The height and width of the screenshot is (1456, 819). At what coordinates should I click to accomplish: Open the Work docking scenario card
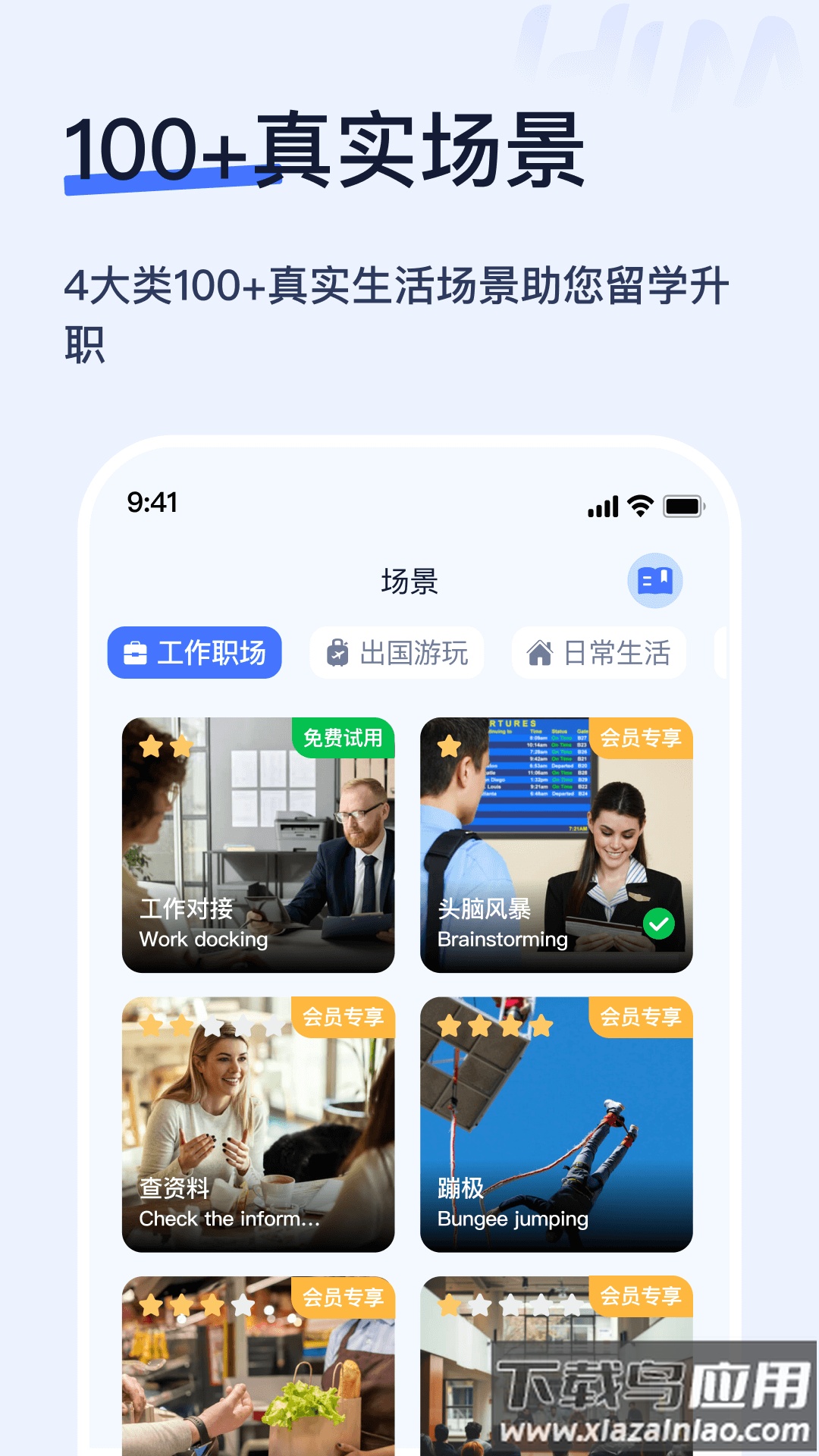258,842
